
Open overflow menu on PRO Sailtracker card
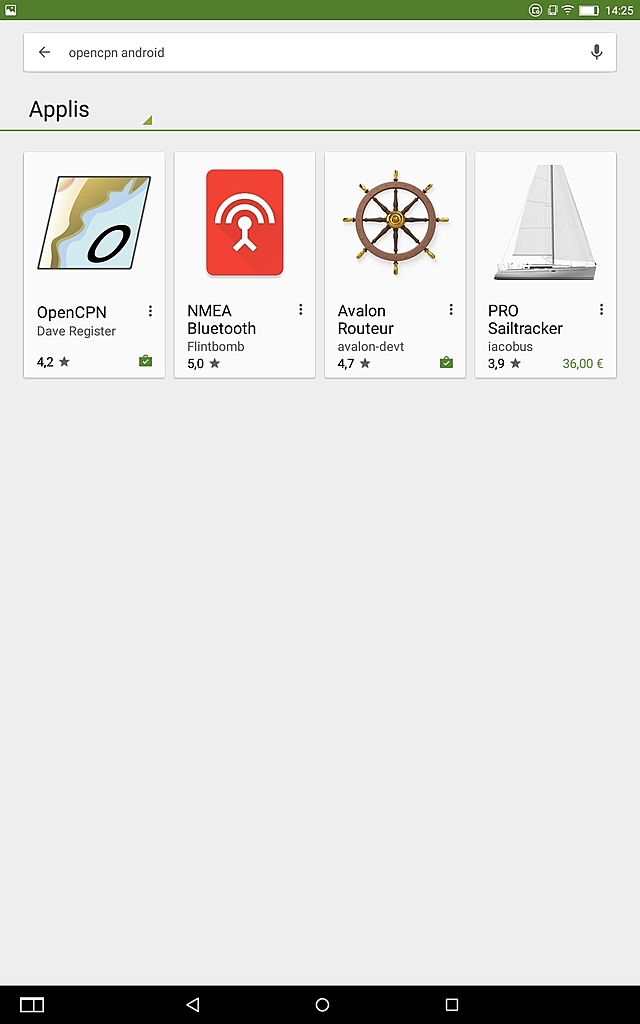601,310
